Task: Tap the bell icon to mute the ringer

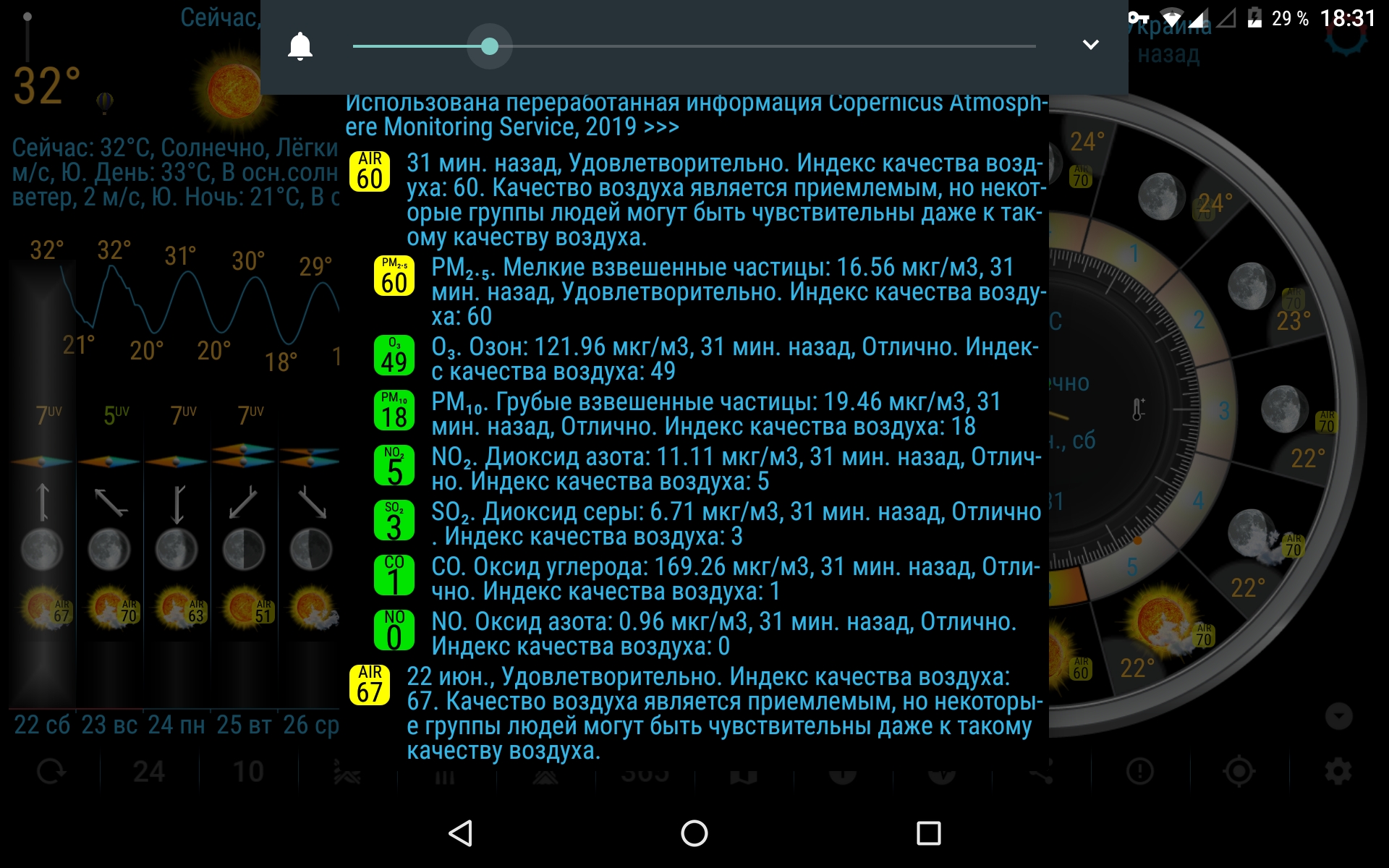Action: pos(300,47)
